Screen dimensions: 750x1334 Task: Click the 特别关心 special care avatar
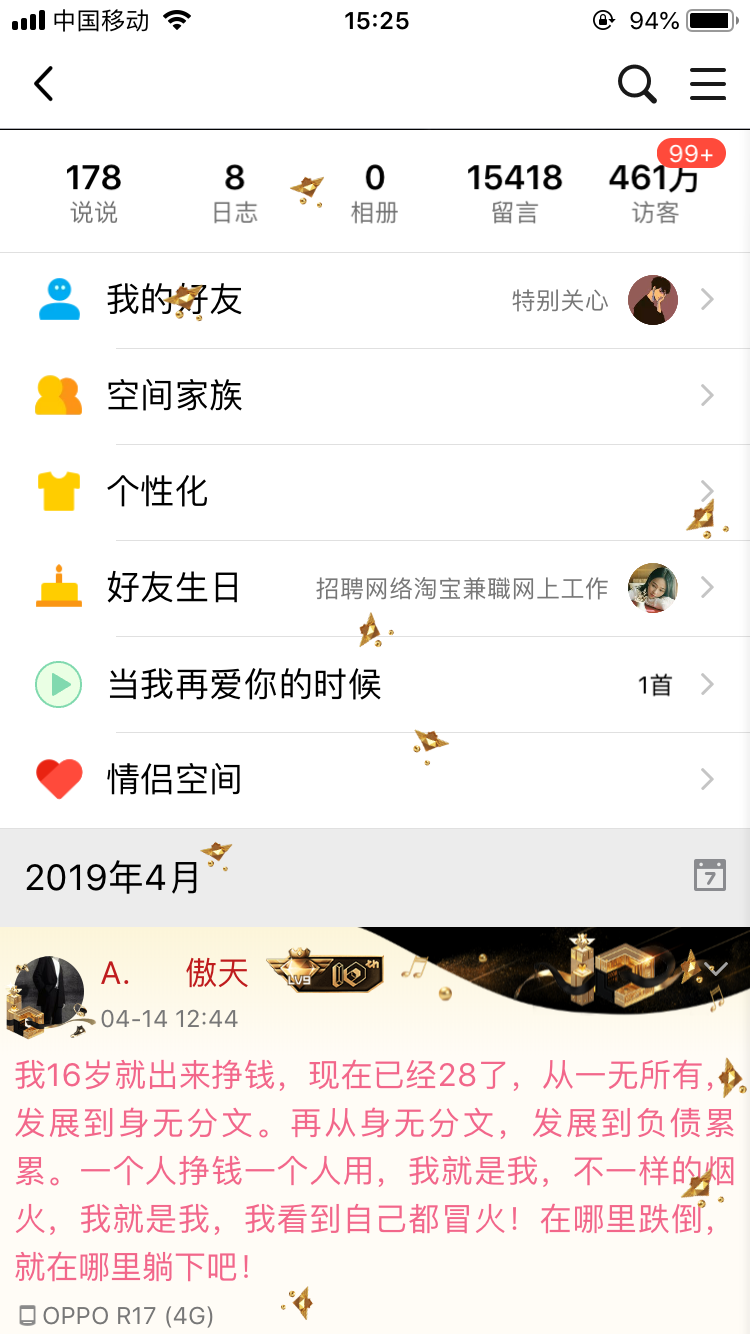pos(652,299)
